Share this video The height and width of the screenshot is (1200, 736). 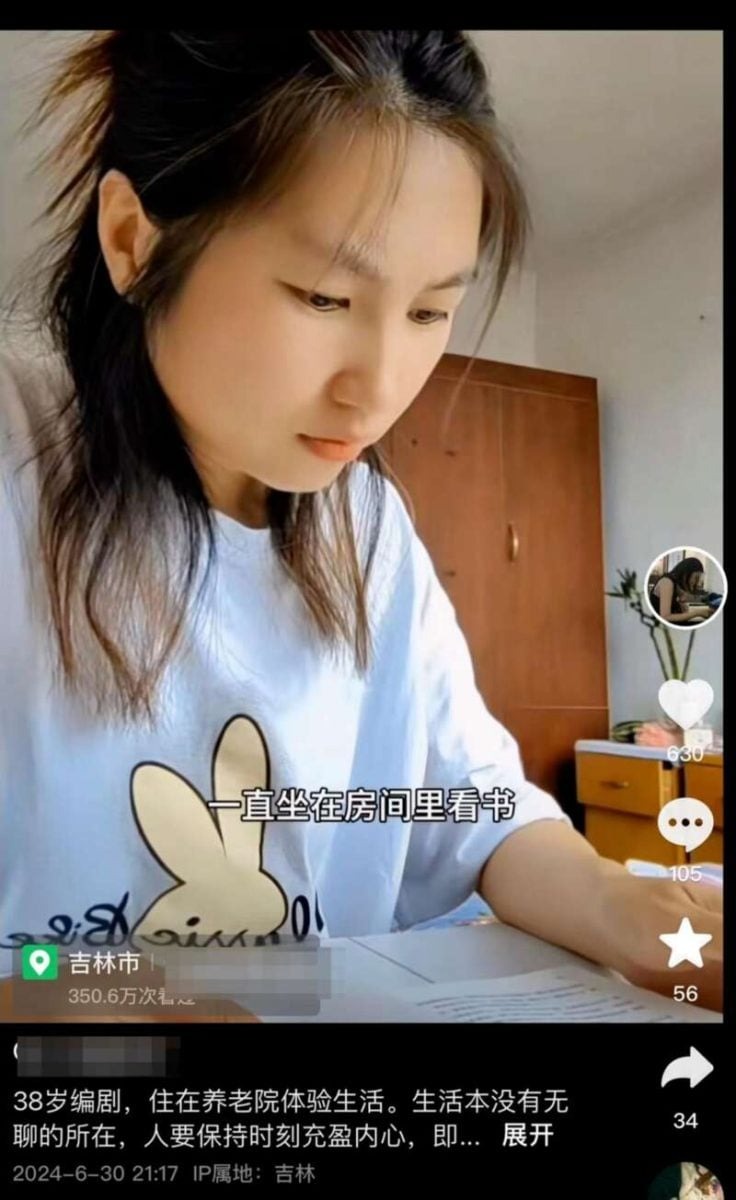click(686, 1070)
